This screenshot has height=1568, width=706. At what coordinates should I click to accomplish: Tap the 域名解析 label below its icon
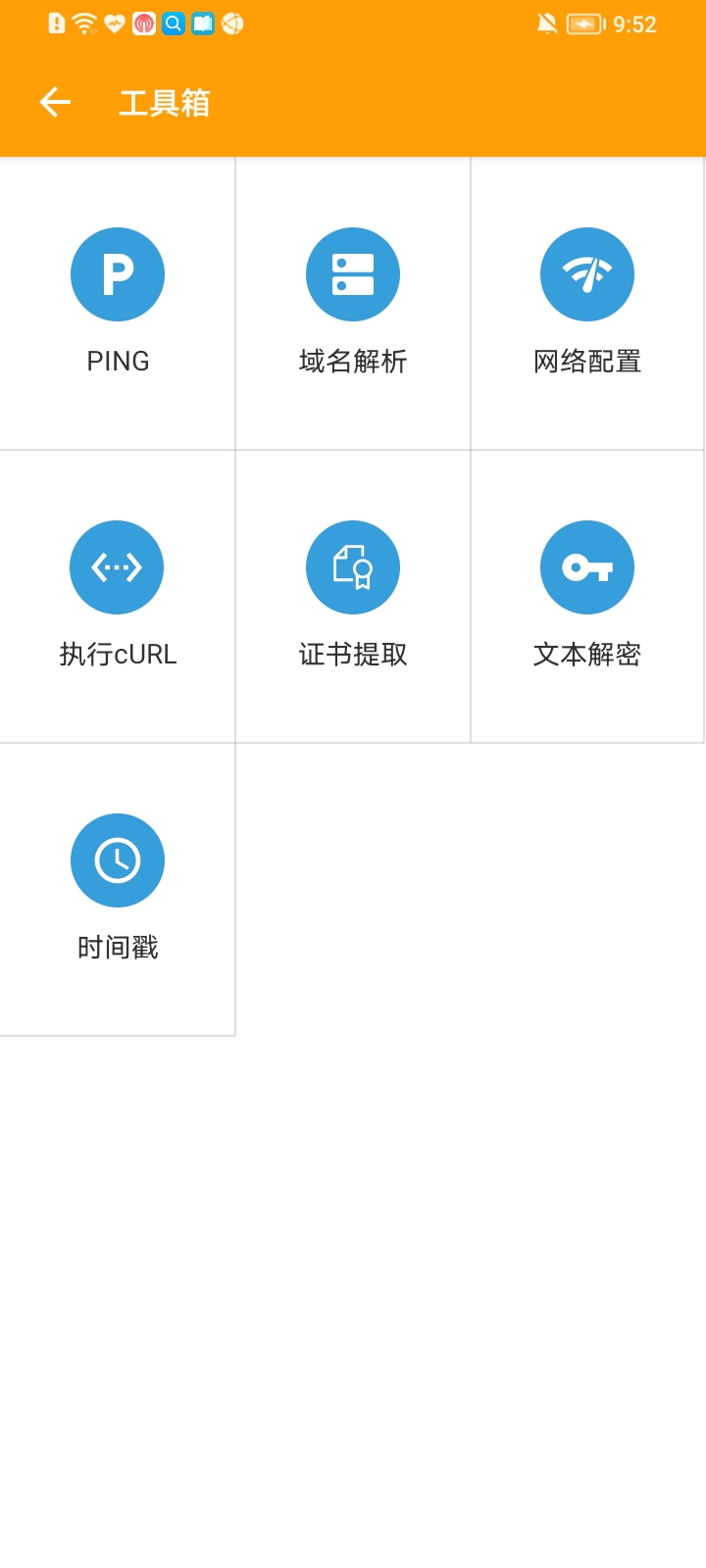point(353,361)
